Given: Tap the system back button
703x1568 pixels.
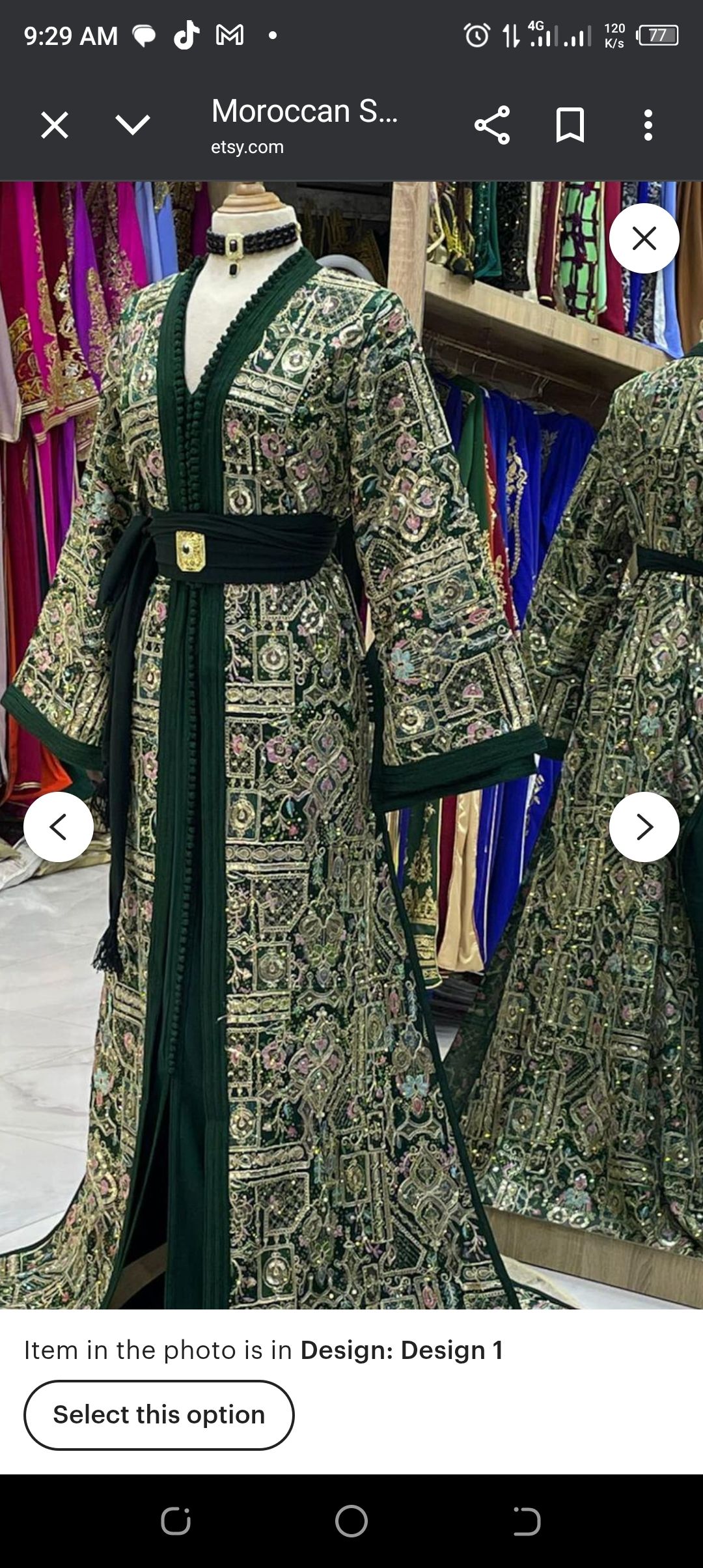Looking at the screenshot, I should coord(526,1522).
